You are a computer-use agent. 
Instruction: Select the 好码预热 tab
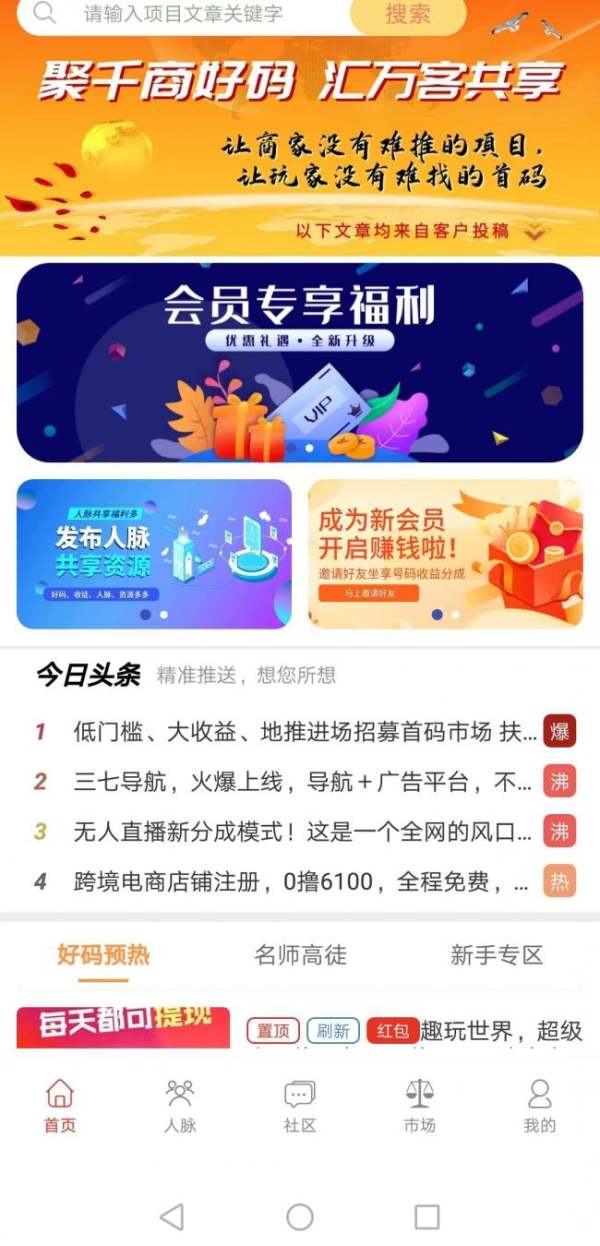103,955
